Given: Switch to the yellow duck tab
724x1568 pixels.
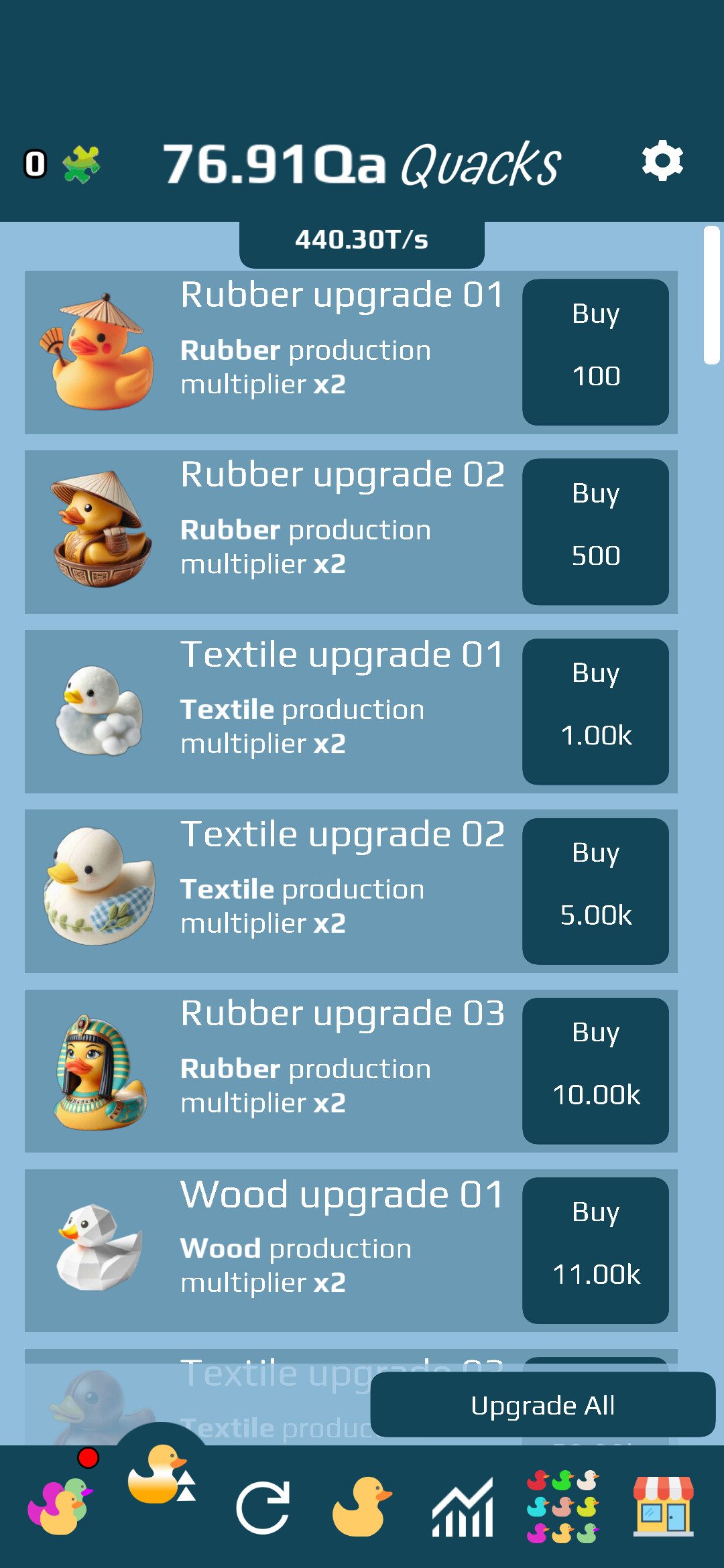Looking at the screenshot, I should click(x=362, y=1508).
